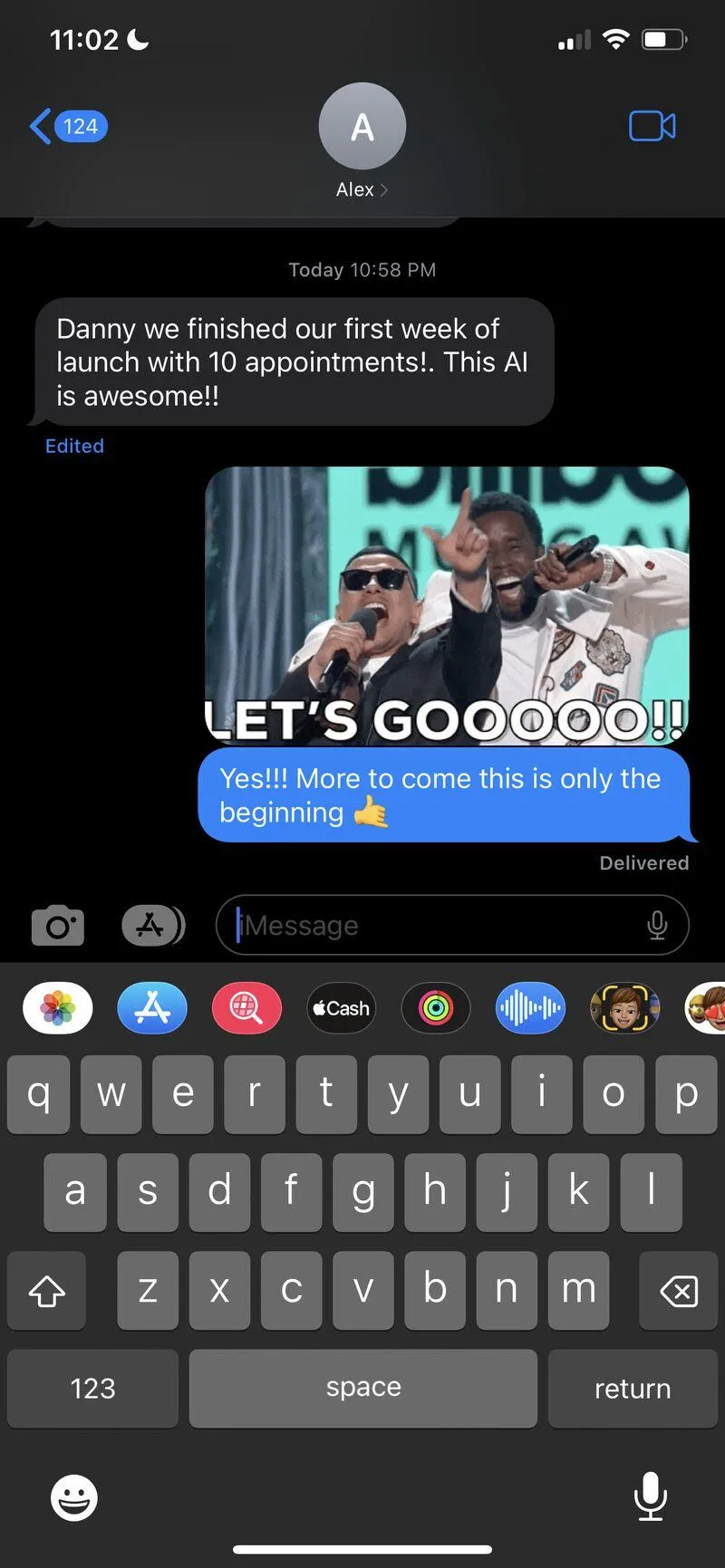This screenshot has height=1568, width=725.
Task: Open the Photos iMessage app
Action: click(x=58, y=1008)
